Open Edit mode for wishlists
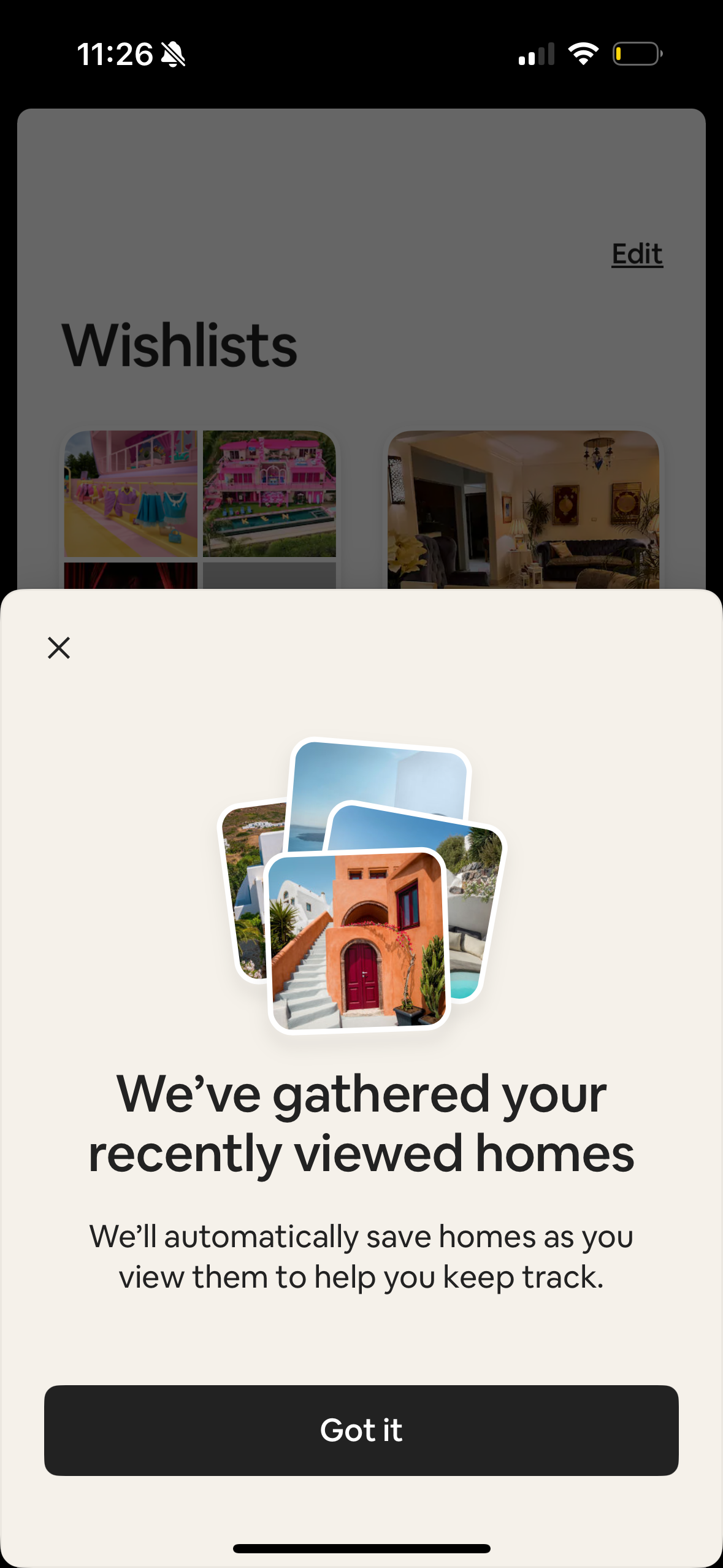723x1568 pixels. 637,253
